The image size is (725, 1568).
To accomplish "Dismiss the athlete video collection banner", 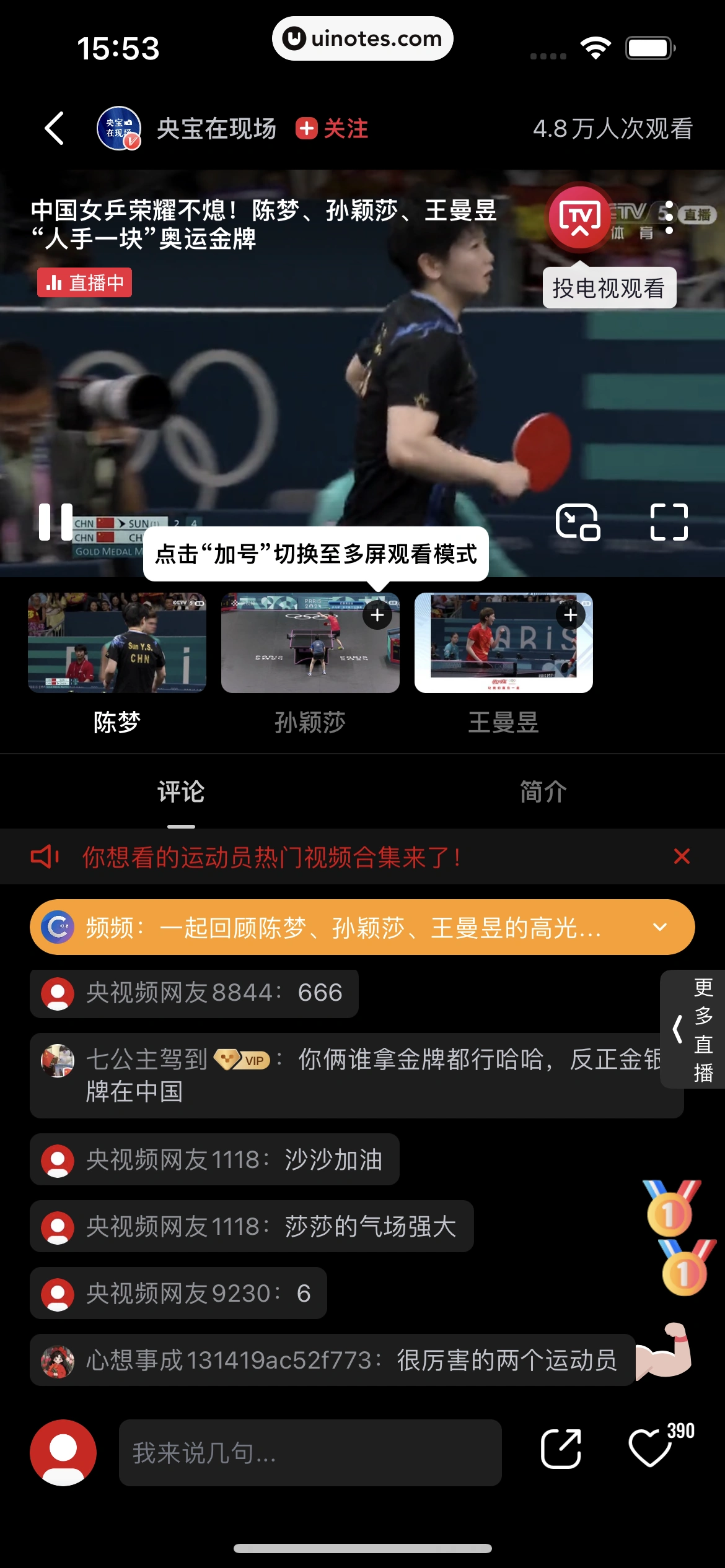I will coord(681,855).
